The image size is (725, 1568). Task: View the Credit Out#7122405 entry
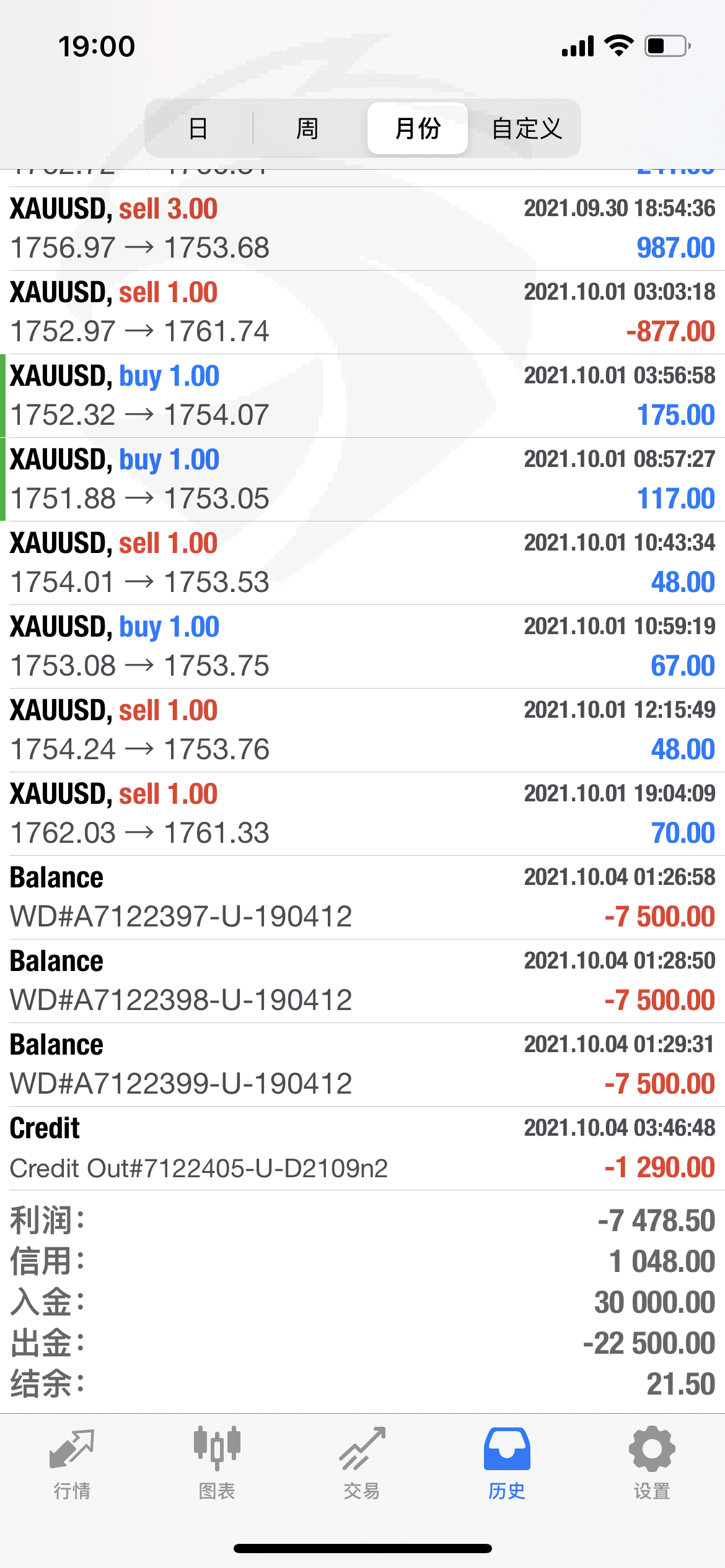362,1148
